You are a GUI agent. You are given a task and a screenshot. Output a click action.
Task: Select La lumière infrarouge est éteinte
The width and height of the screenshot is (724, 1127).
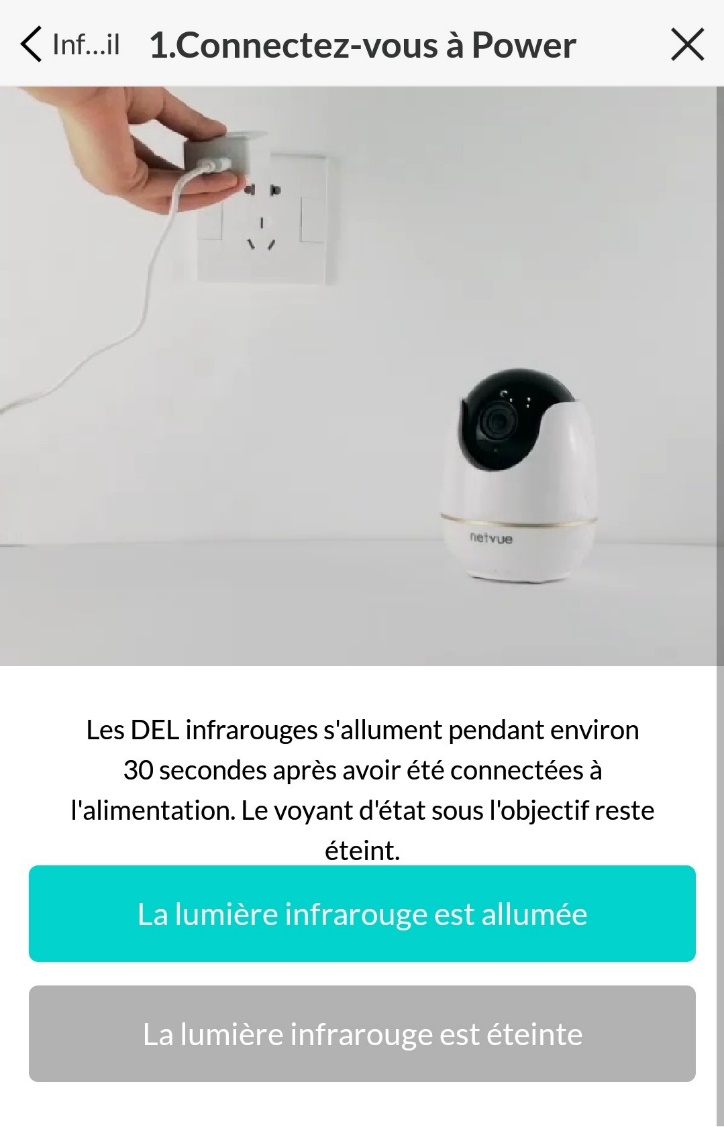(x=362, y=1033)
